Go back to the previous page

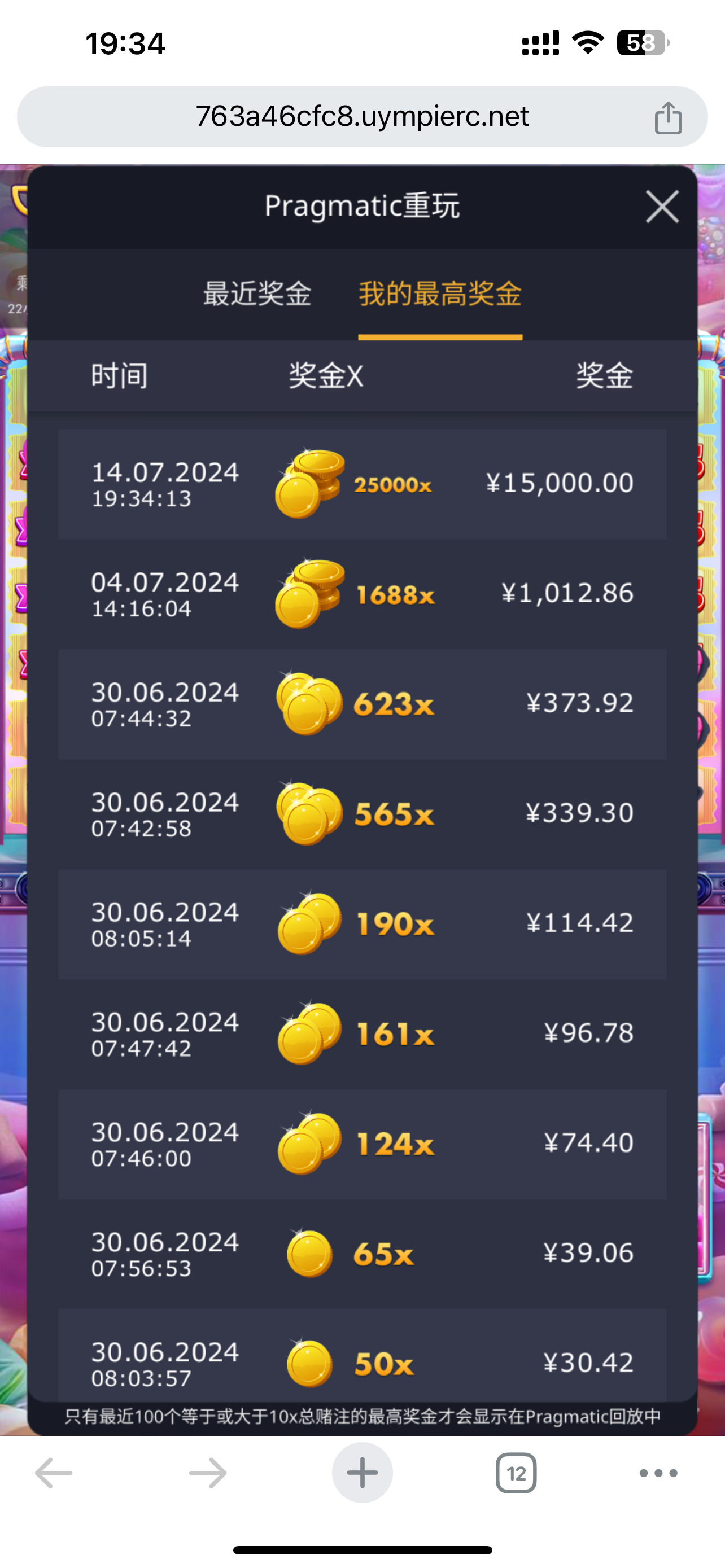(54, 1473)
